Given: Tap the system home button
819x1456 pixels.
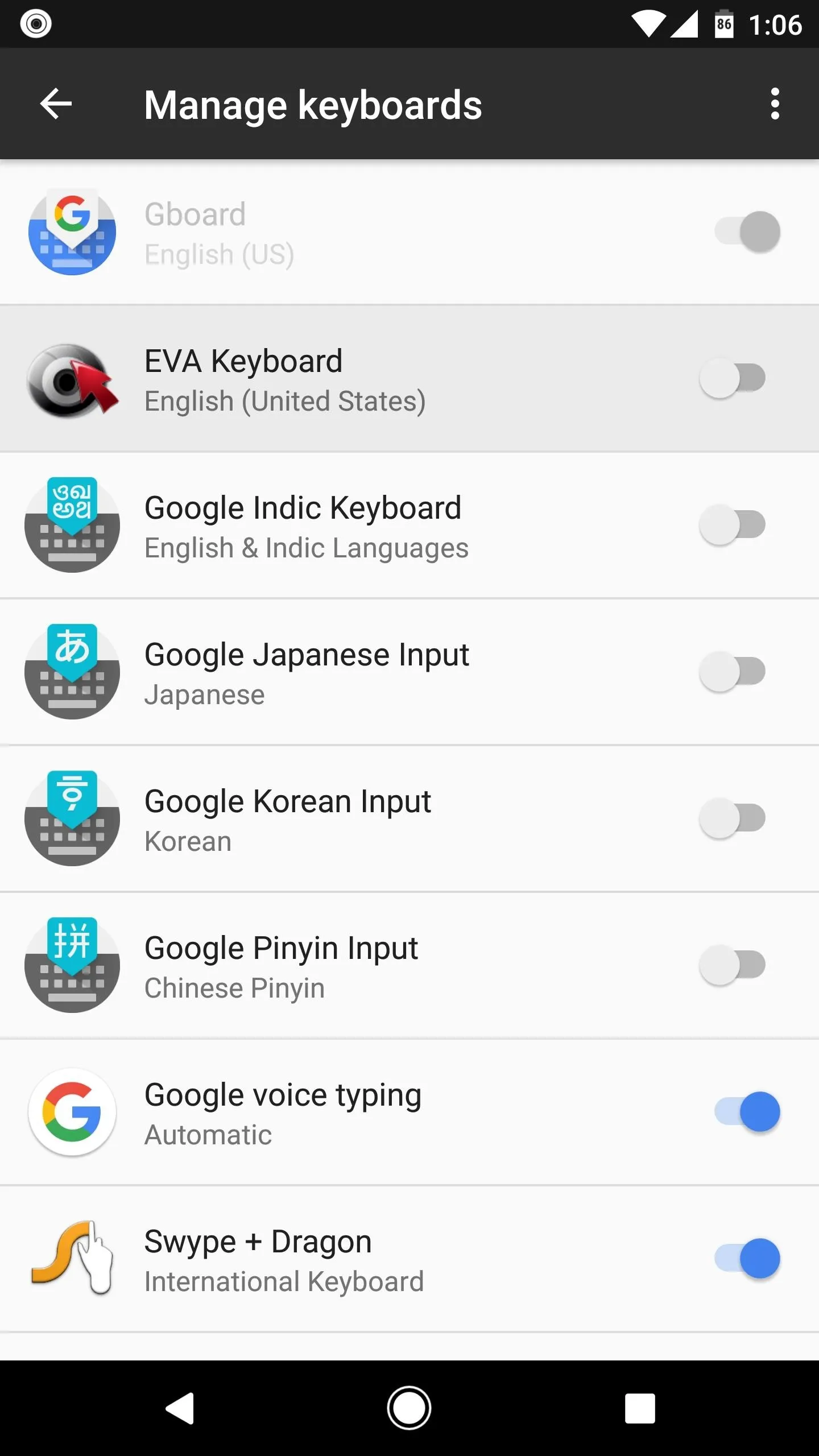Looking at the screenshot, I should (x=409, y=1408).
